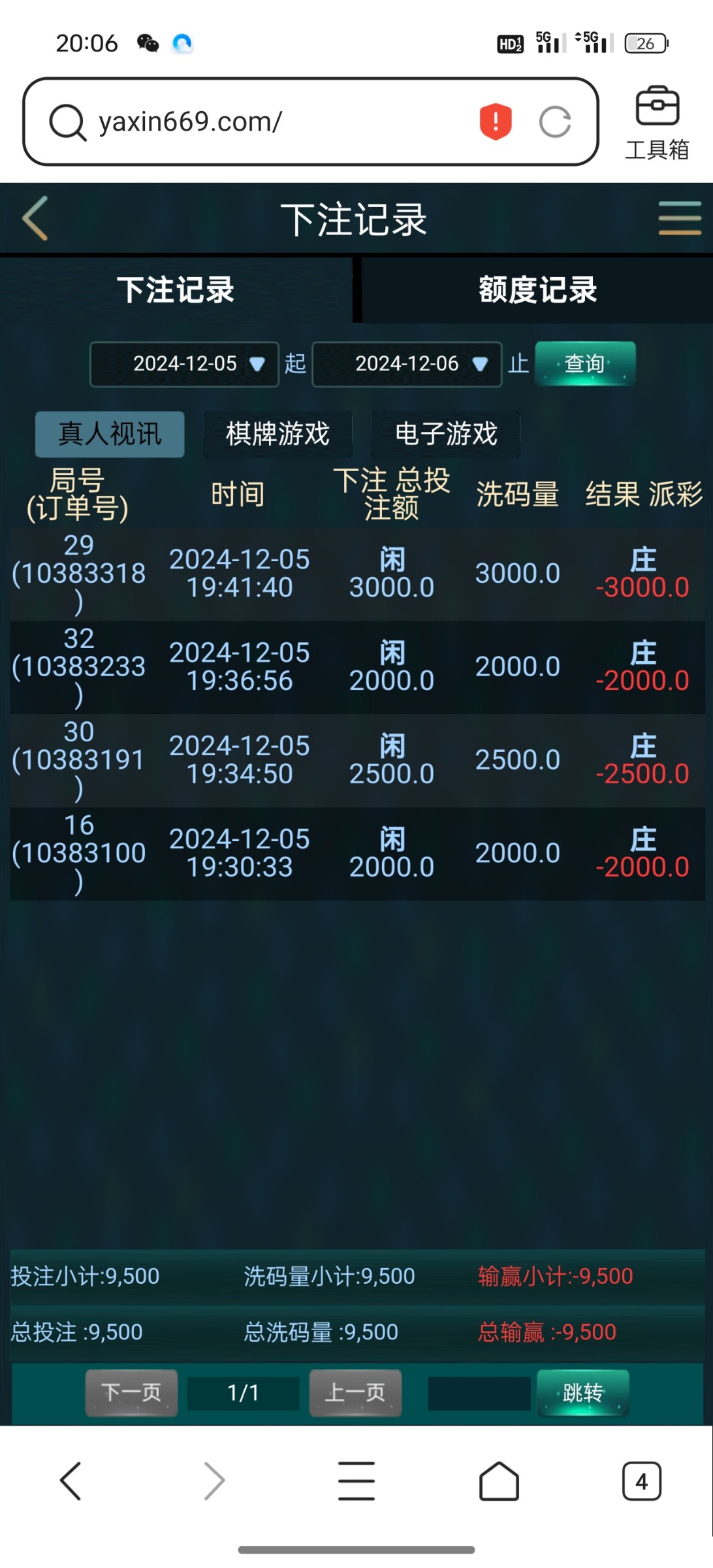Image resolution: width=713 pixels, height=1568 pixels.
Task: Focus the page number input field
Action: click(479, 1393)
